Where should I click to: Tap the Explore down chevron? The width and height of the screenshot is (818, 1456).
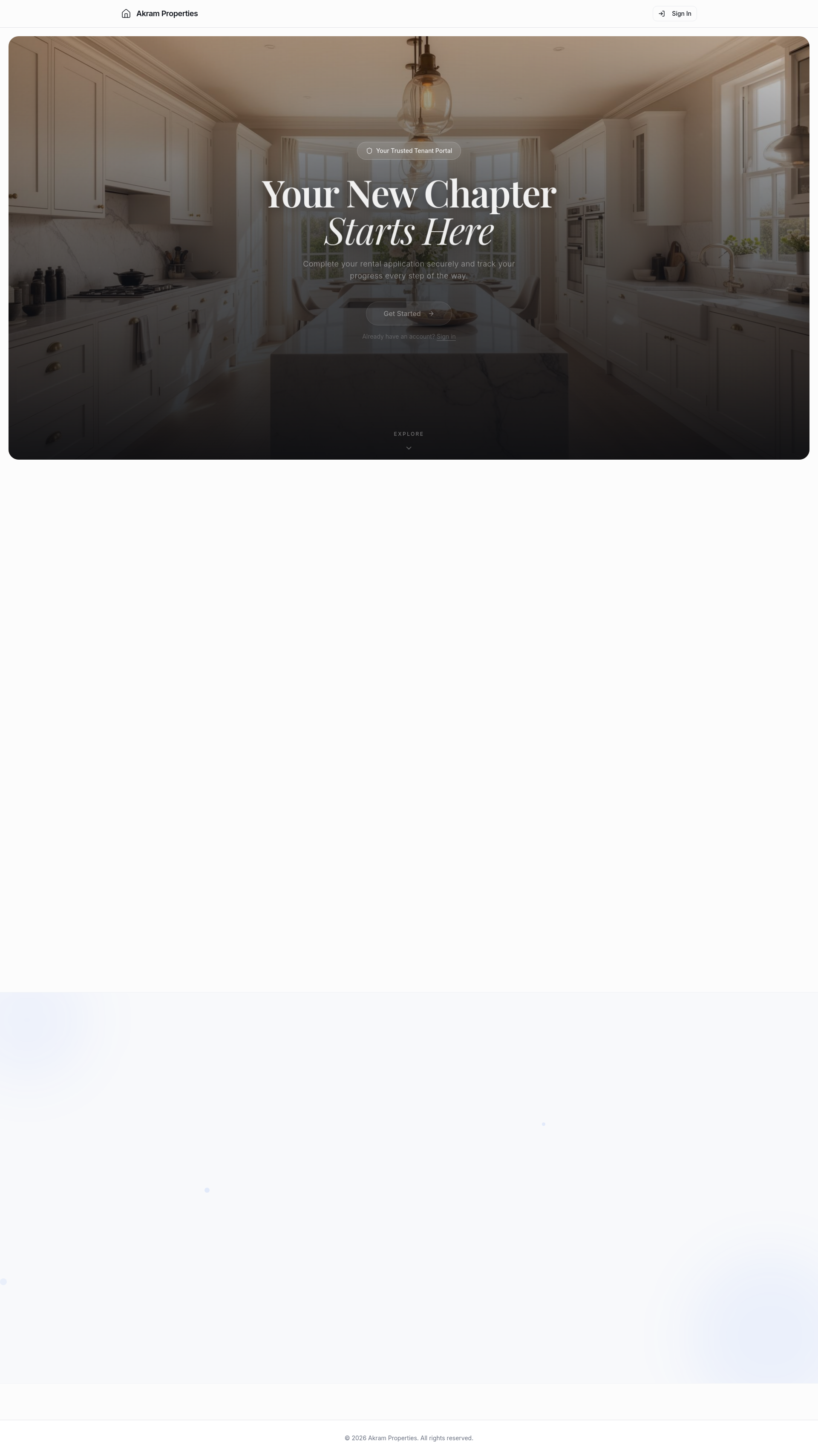[409, 448]
